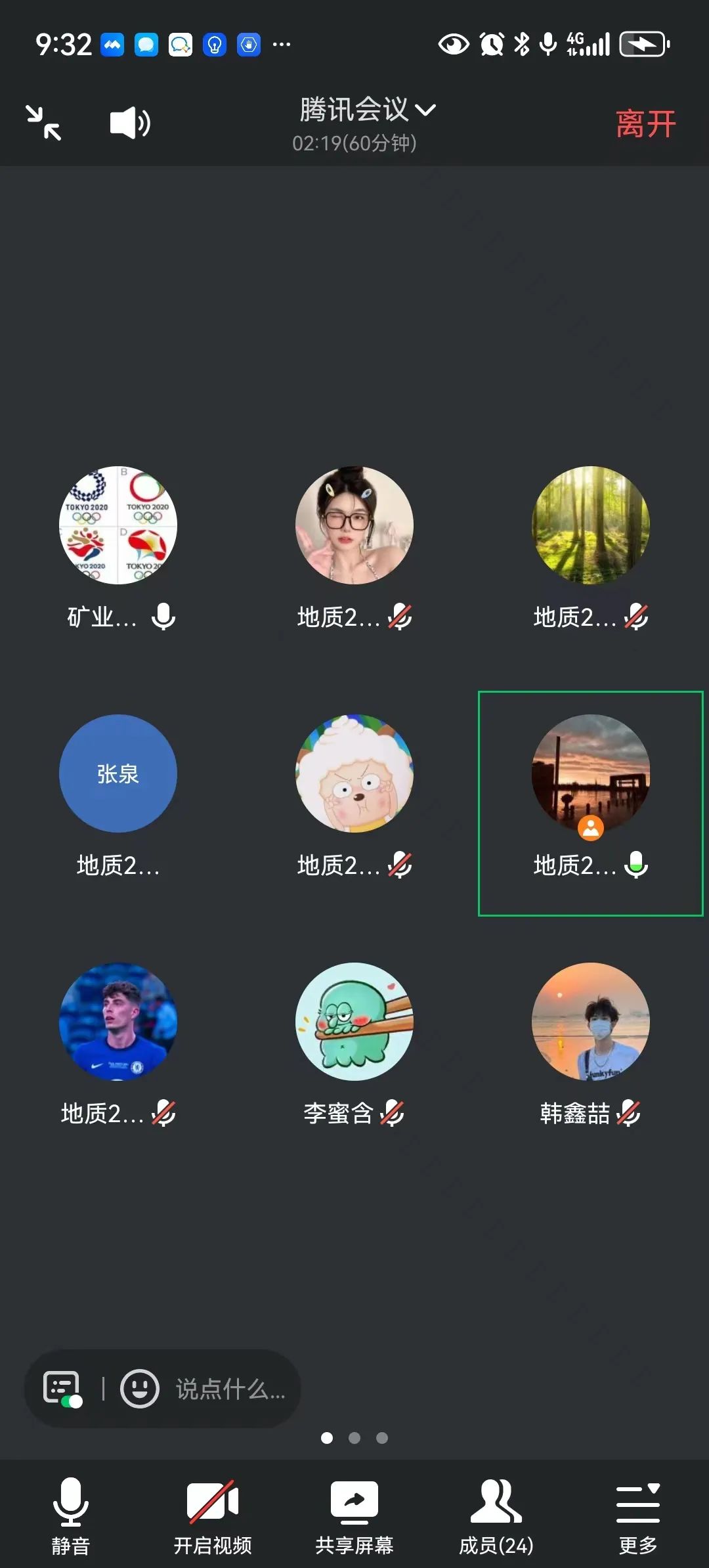Open the 成员(24) members list
The height and width of the screenshot is (1568, 709).
point(496,1516)
